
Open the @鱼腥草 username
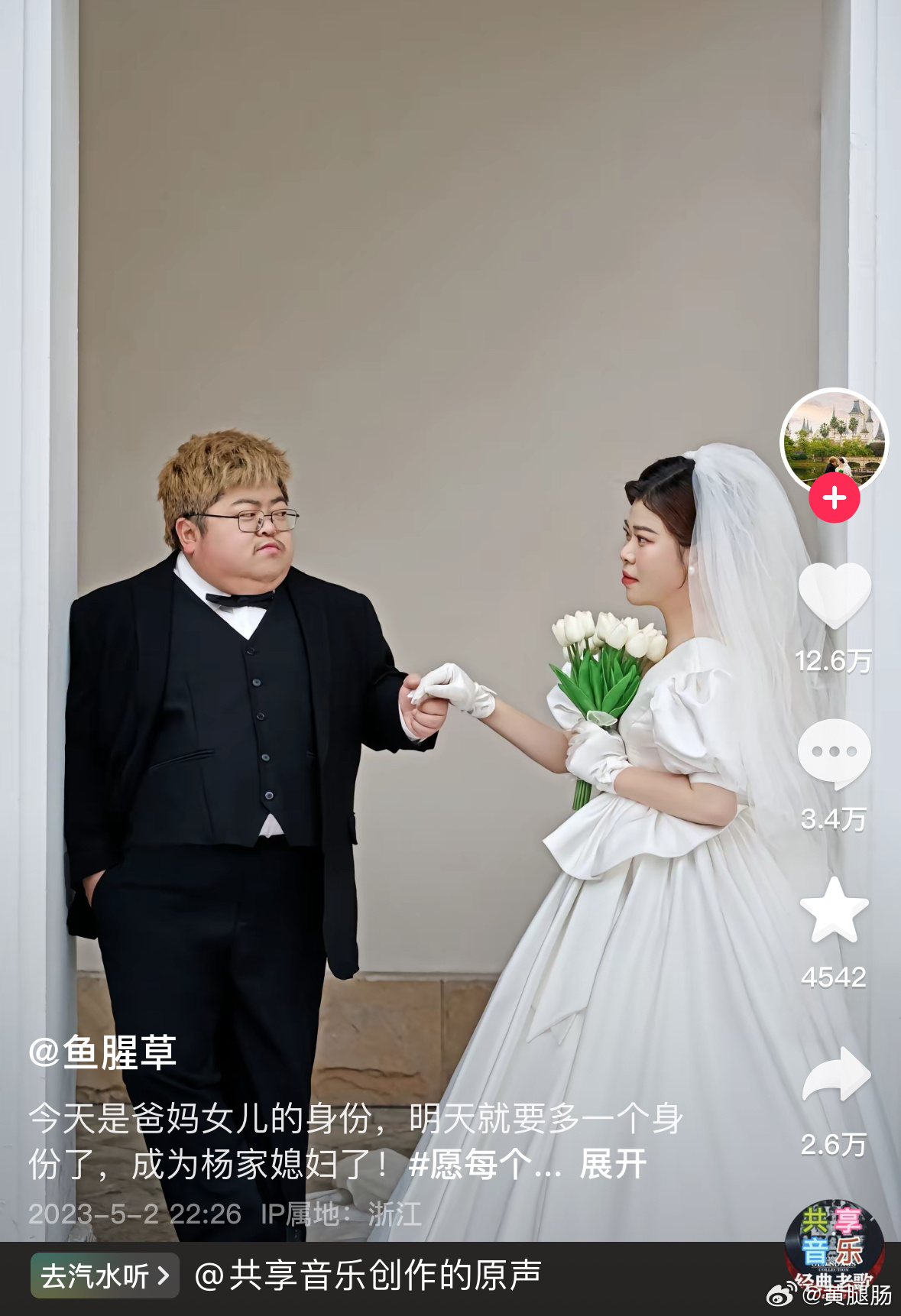(103, 1052)
